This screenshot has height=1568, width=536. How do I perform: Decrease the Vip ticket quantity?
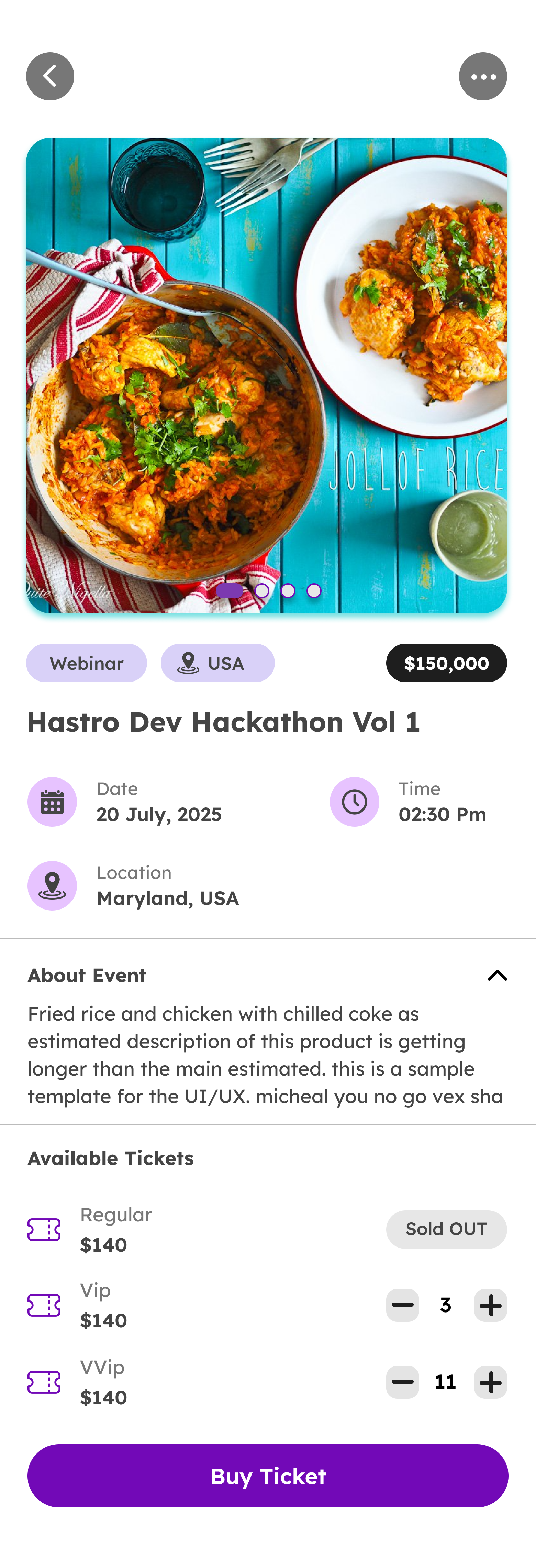coord(402,1305)
